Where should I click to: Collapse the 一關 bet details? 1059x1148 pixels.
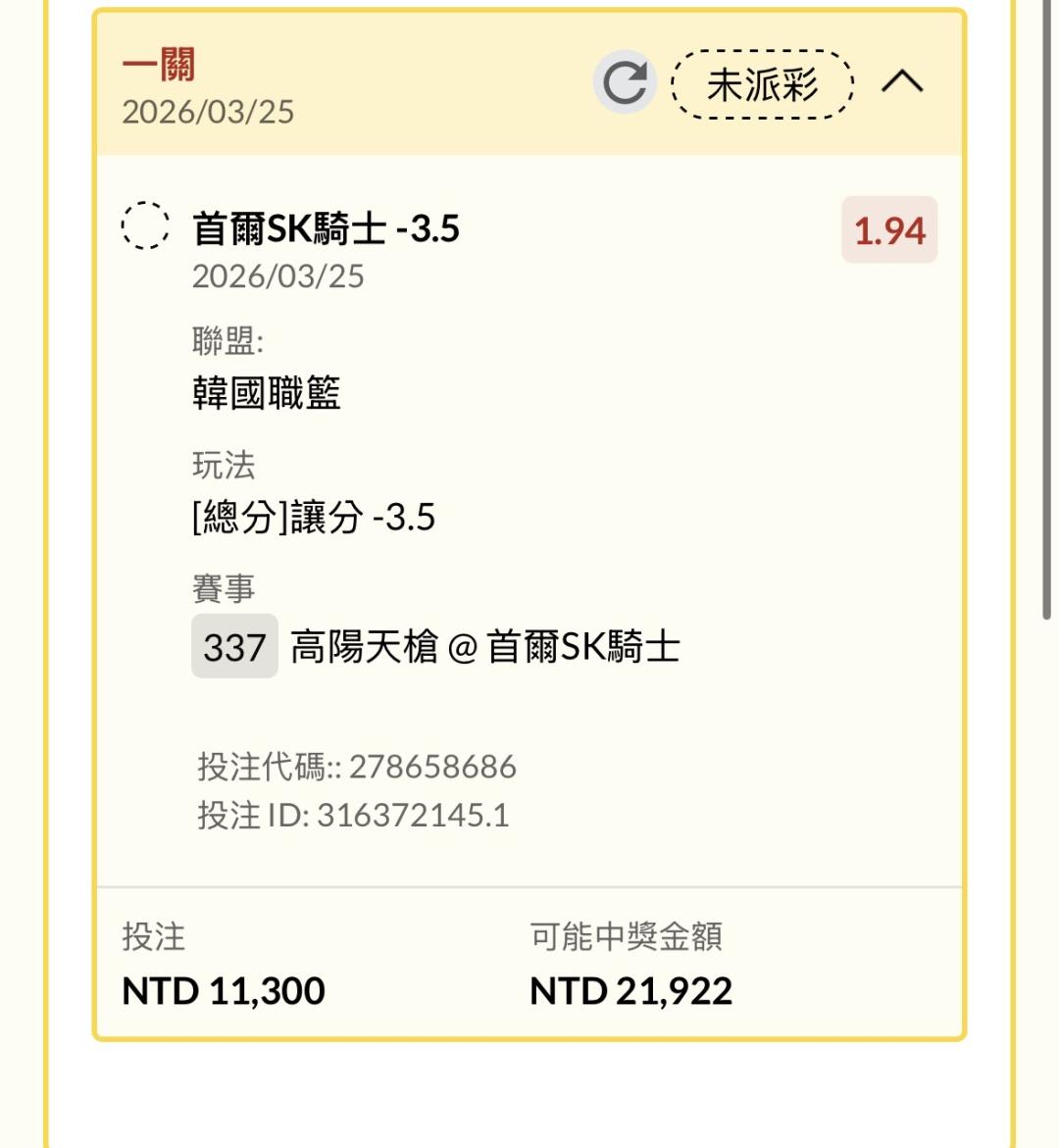click(x=902, y=82)
